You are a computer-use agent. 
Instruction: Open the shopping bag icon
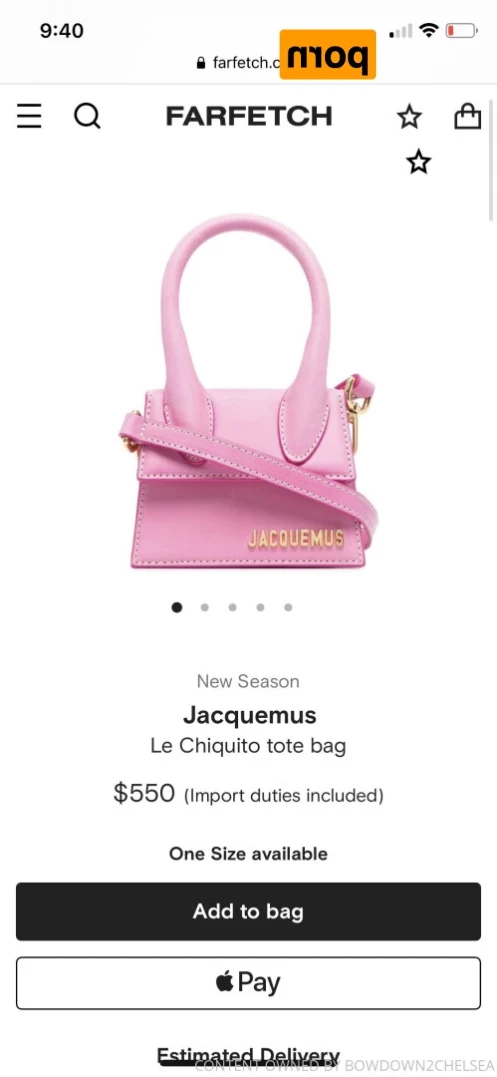tap(467, 116)
